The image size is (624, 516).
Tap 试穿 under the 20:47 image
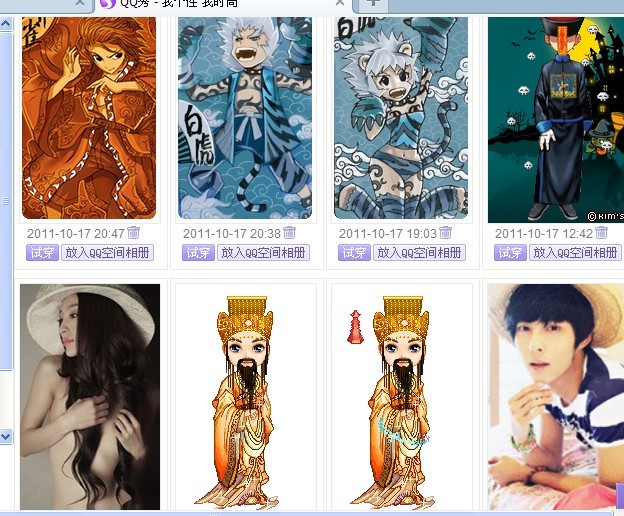click(x=41, y=253)
